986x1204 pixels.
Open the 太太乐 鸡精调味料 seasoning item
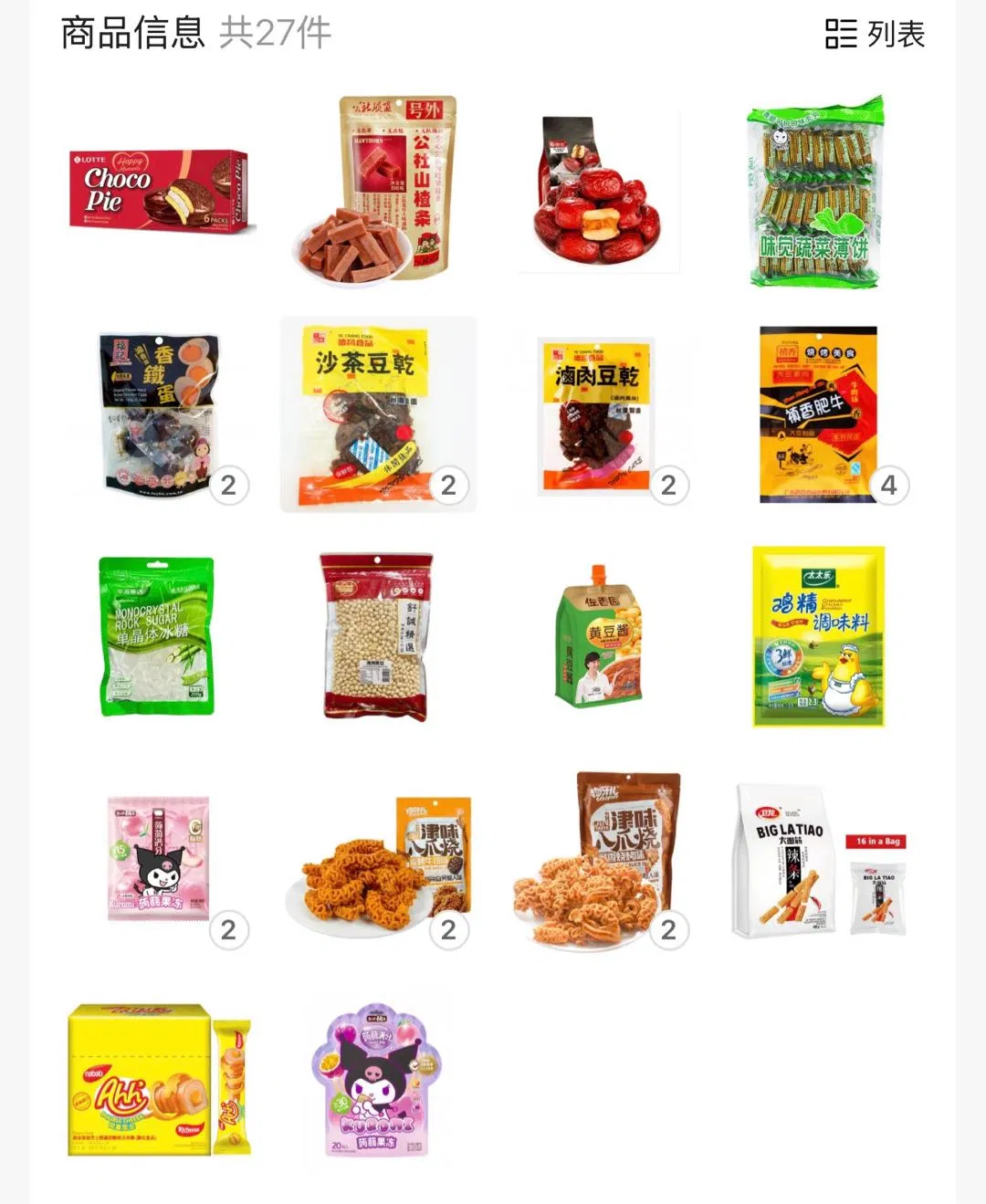[x=818, y=637]
